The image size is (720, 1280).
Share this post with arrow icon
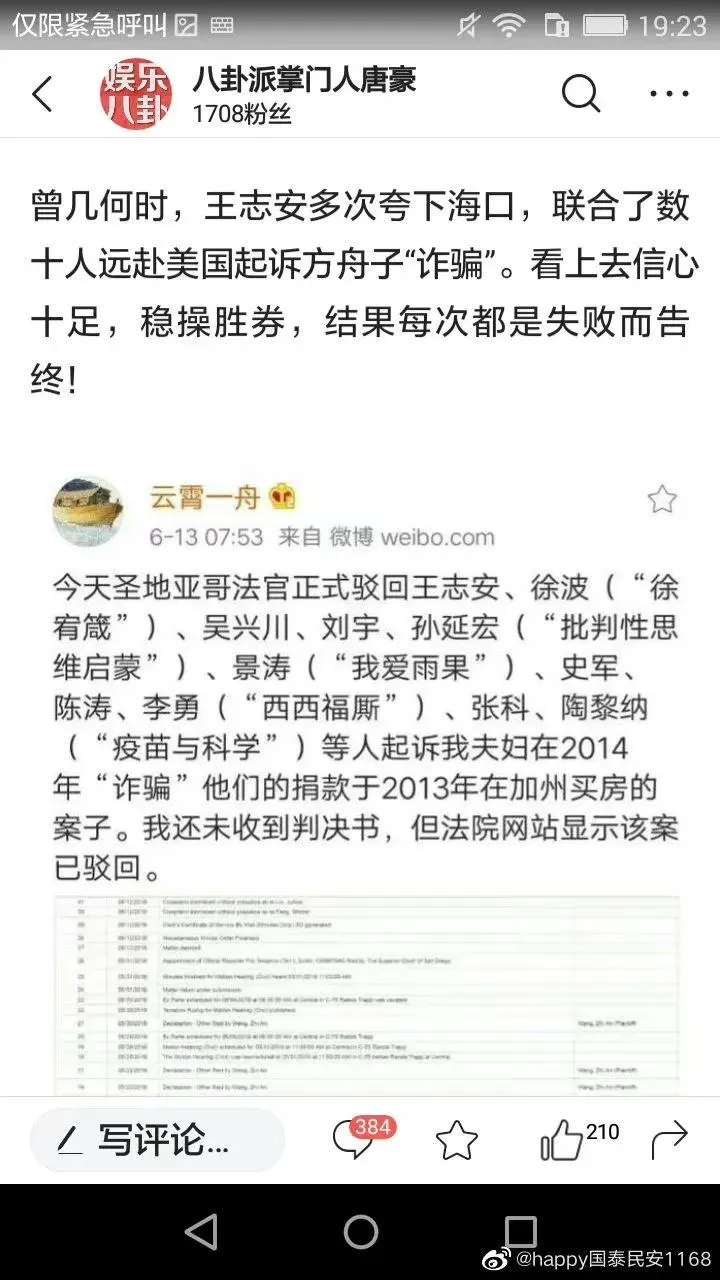pos(669,1139)
